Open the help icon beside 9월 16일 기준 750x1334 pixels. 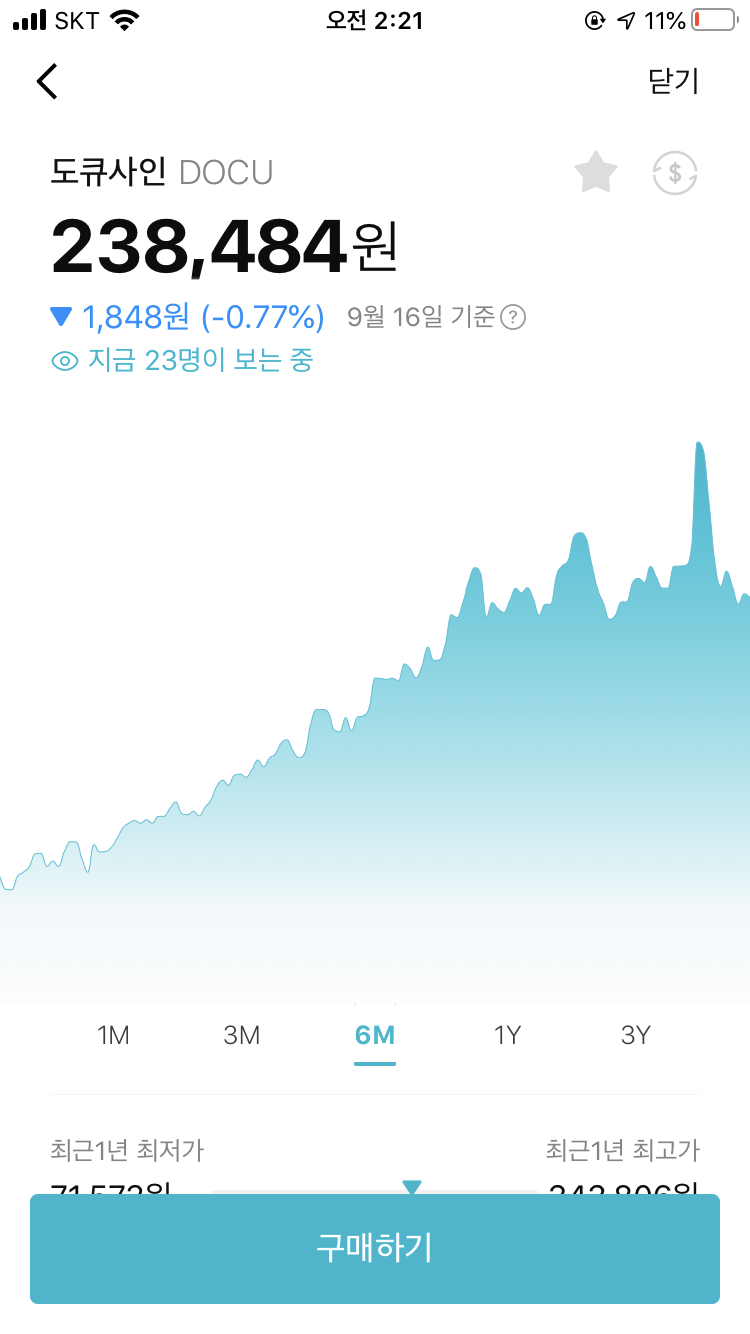[x=513, y=318]
